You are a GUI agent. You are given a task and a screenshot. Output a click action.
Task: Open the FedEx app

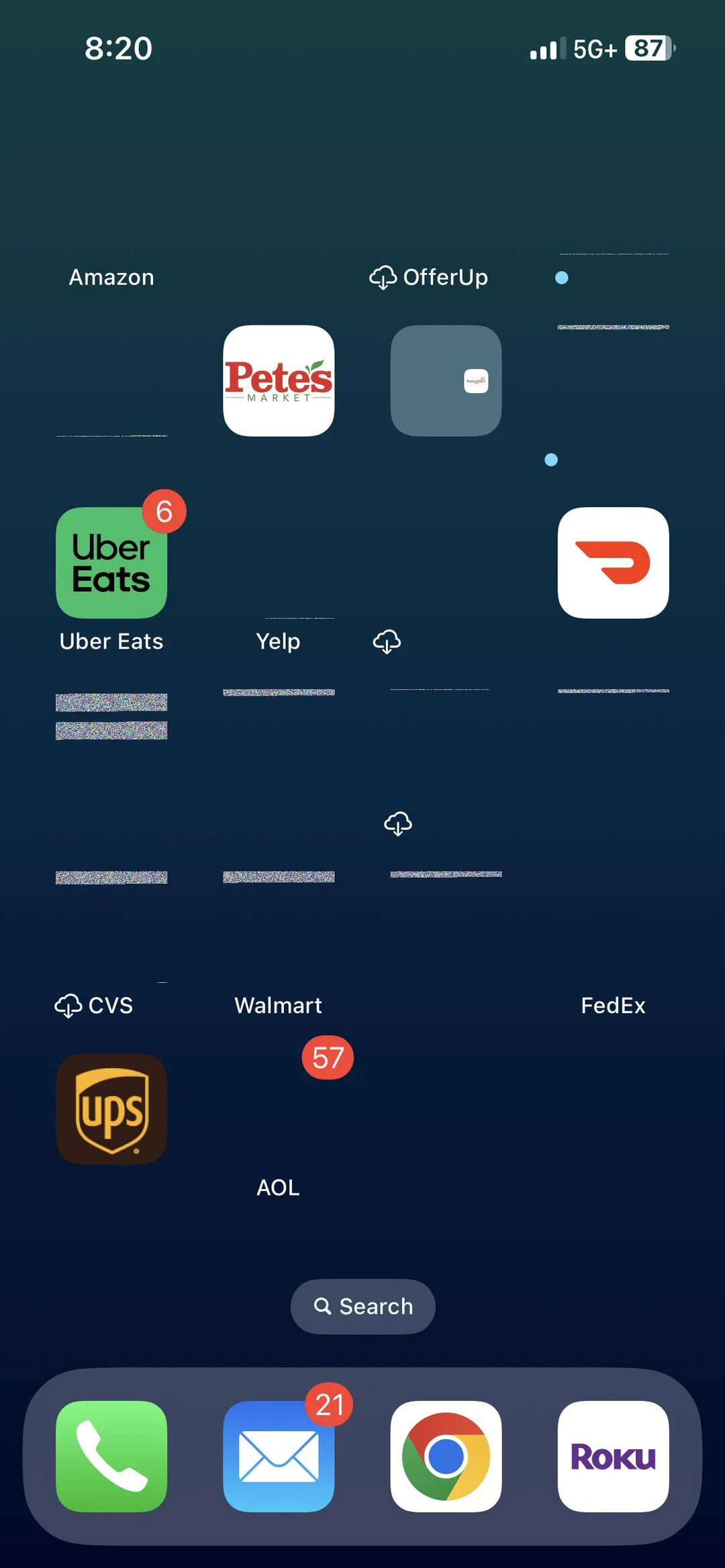pyautogui.click(x=614, y=926)
